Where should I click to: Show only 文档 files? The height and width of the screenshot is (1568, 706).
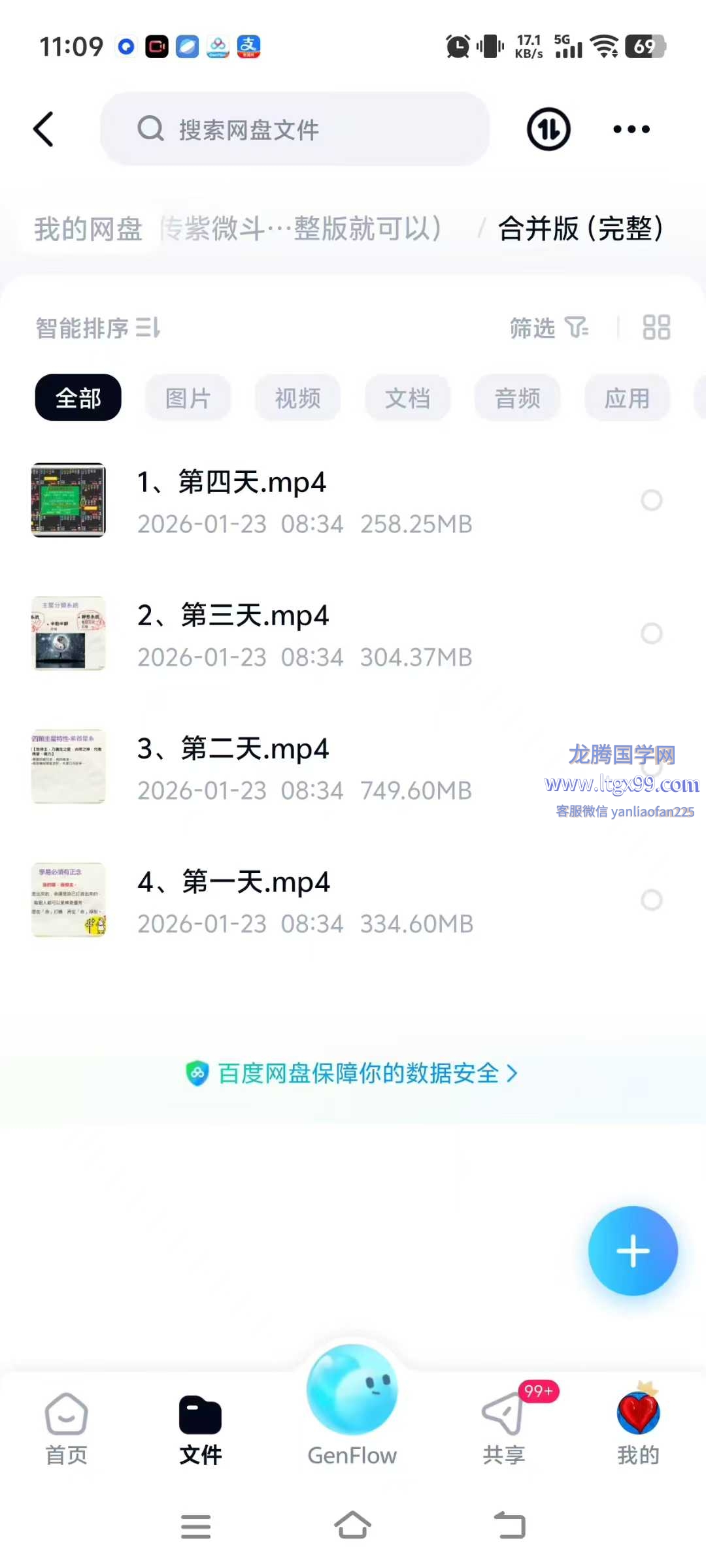407,398
